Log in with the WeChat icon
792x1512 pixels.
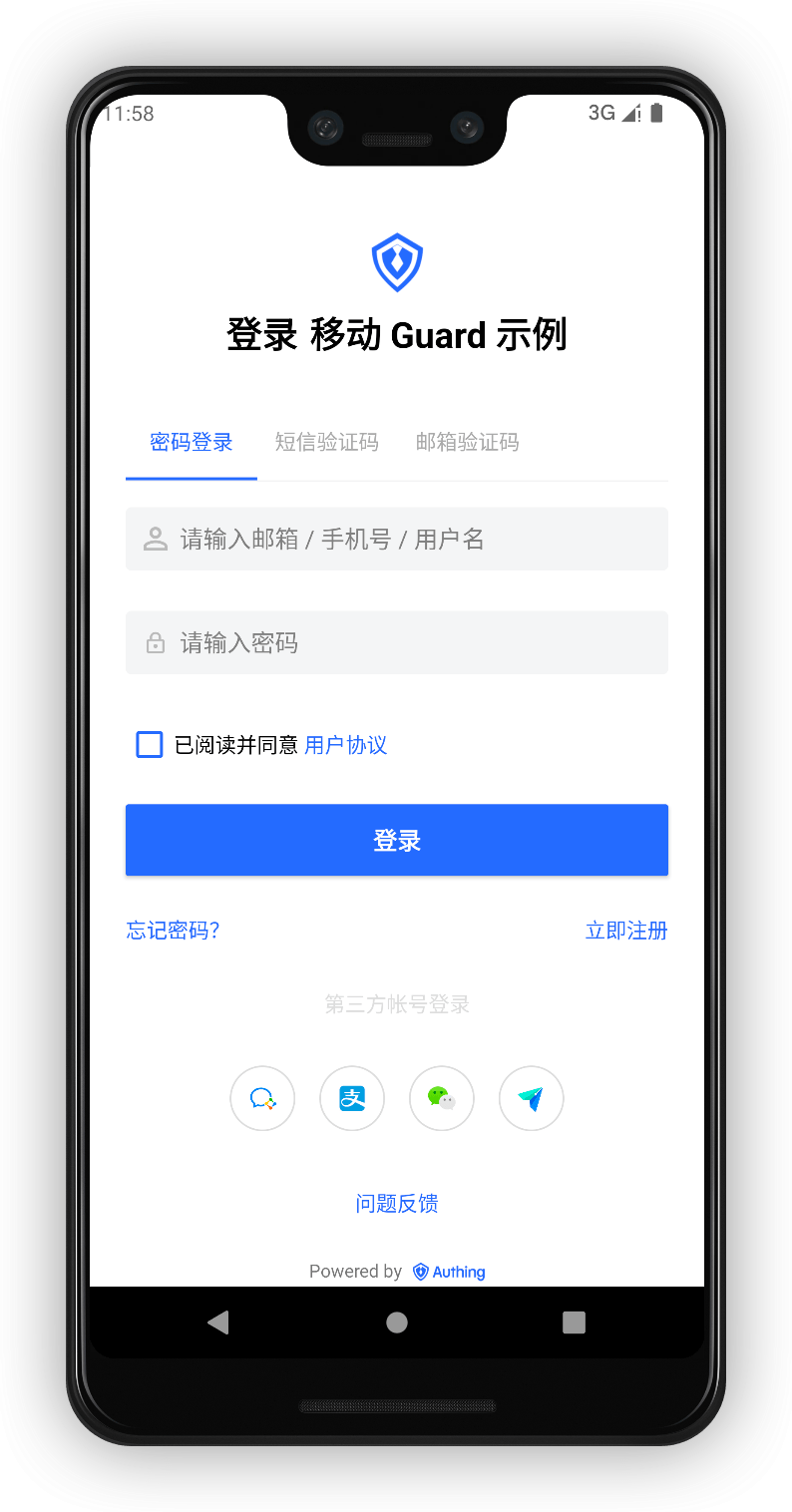[442, 1099]
